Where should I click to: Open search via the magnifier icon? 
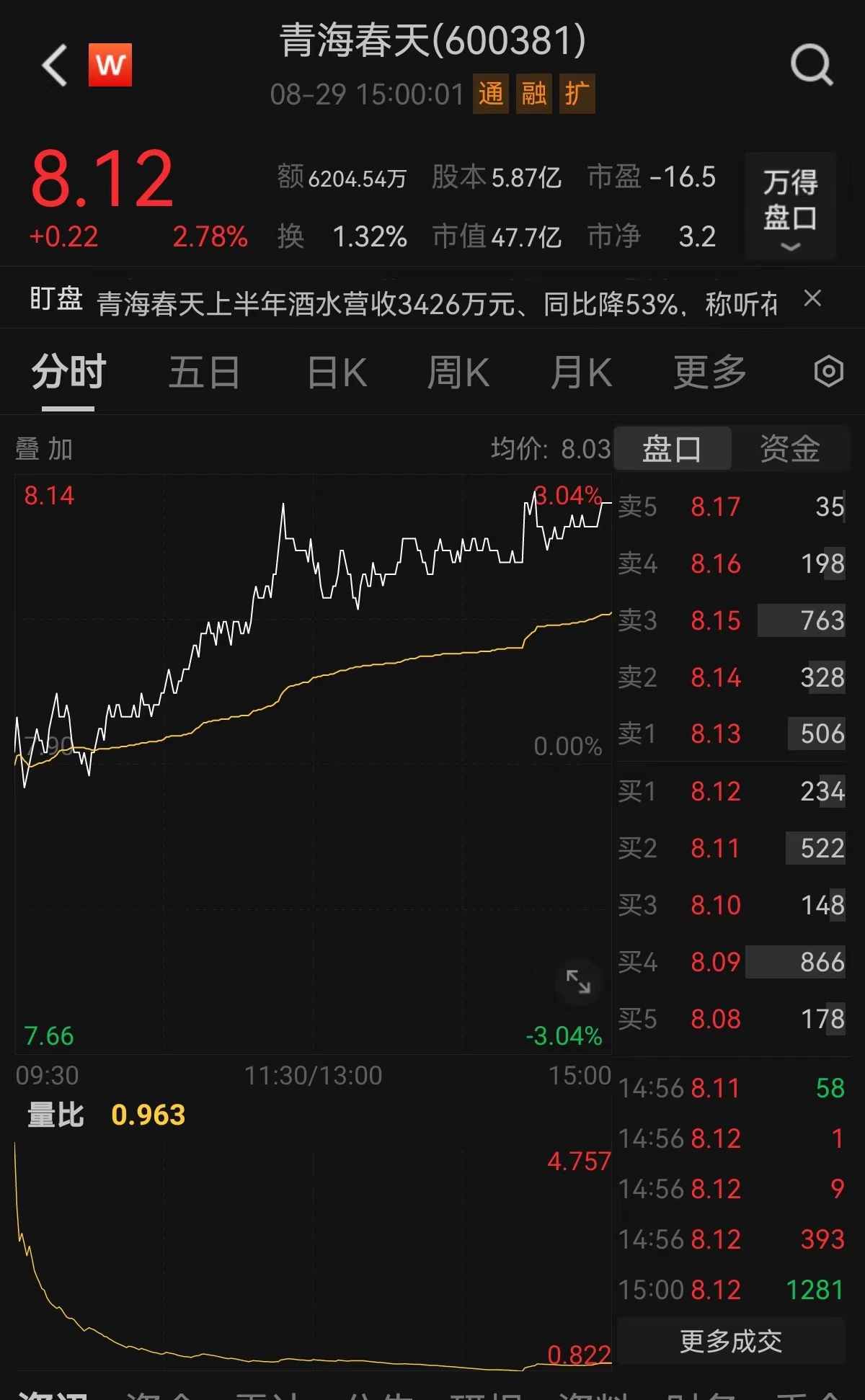click(x=810, y=65)
